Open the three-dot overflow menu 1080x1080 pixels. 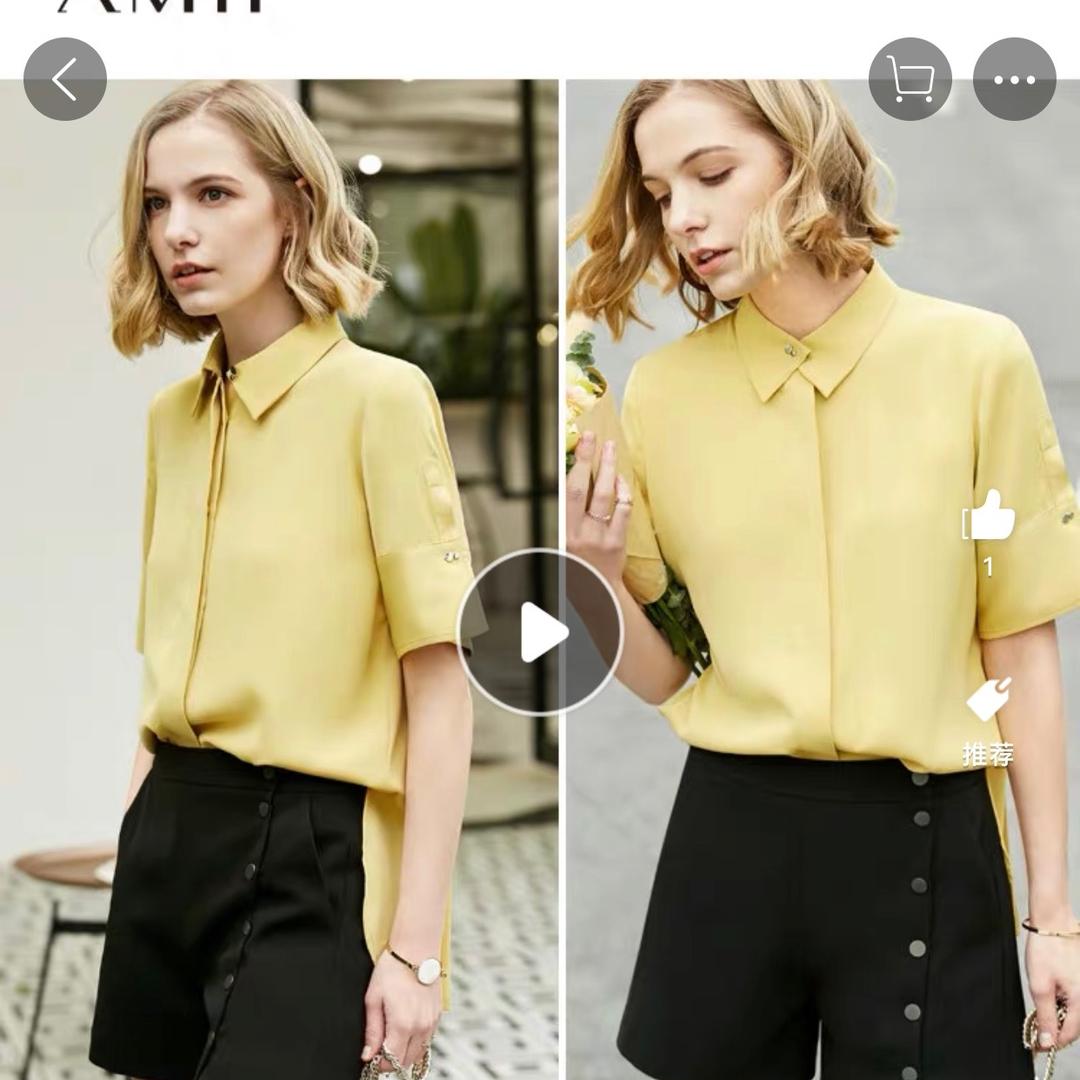[1014, 79]
